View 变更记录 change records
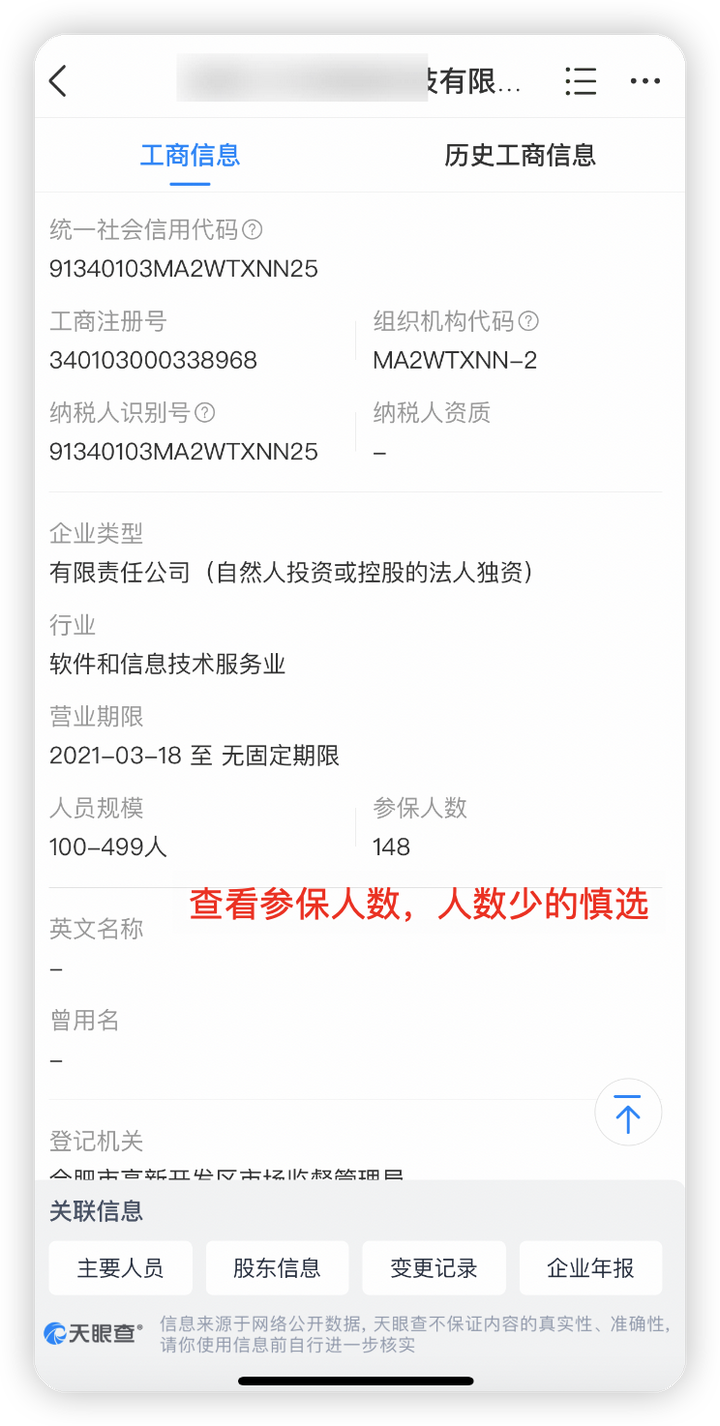The height and width of the screenshot is (1426, 720). click(433, 1268)
